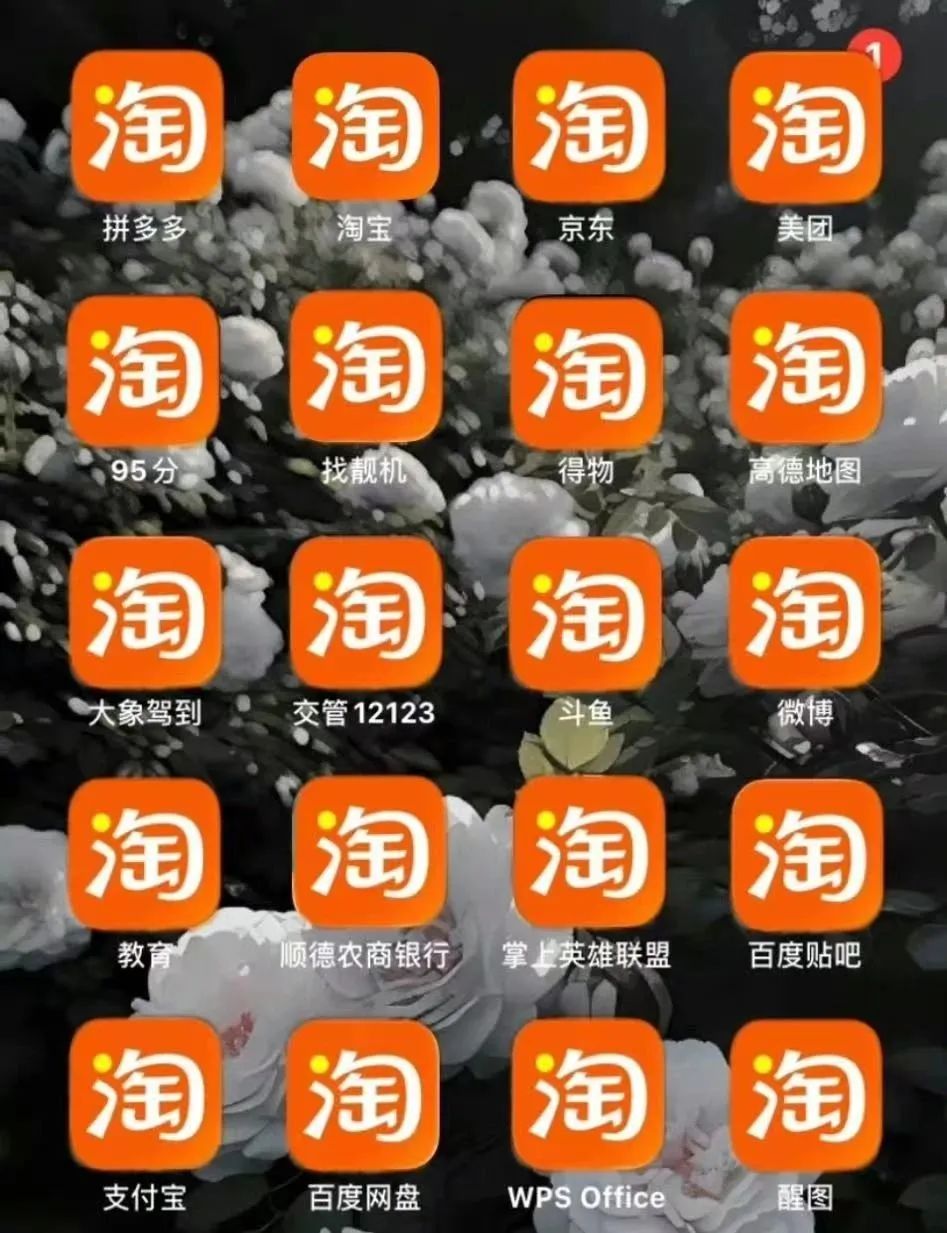Open the 找靓机 app

pyautogui.click(x=366, y=367)
